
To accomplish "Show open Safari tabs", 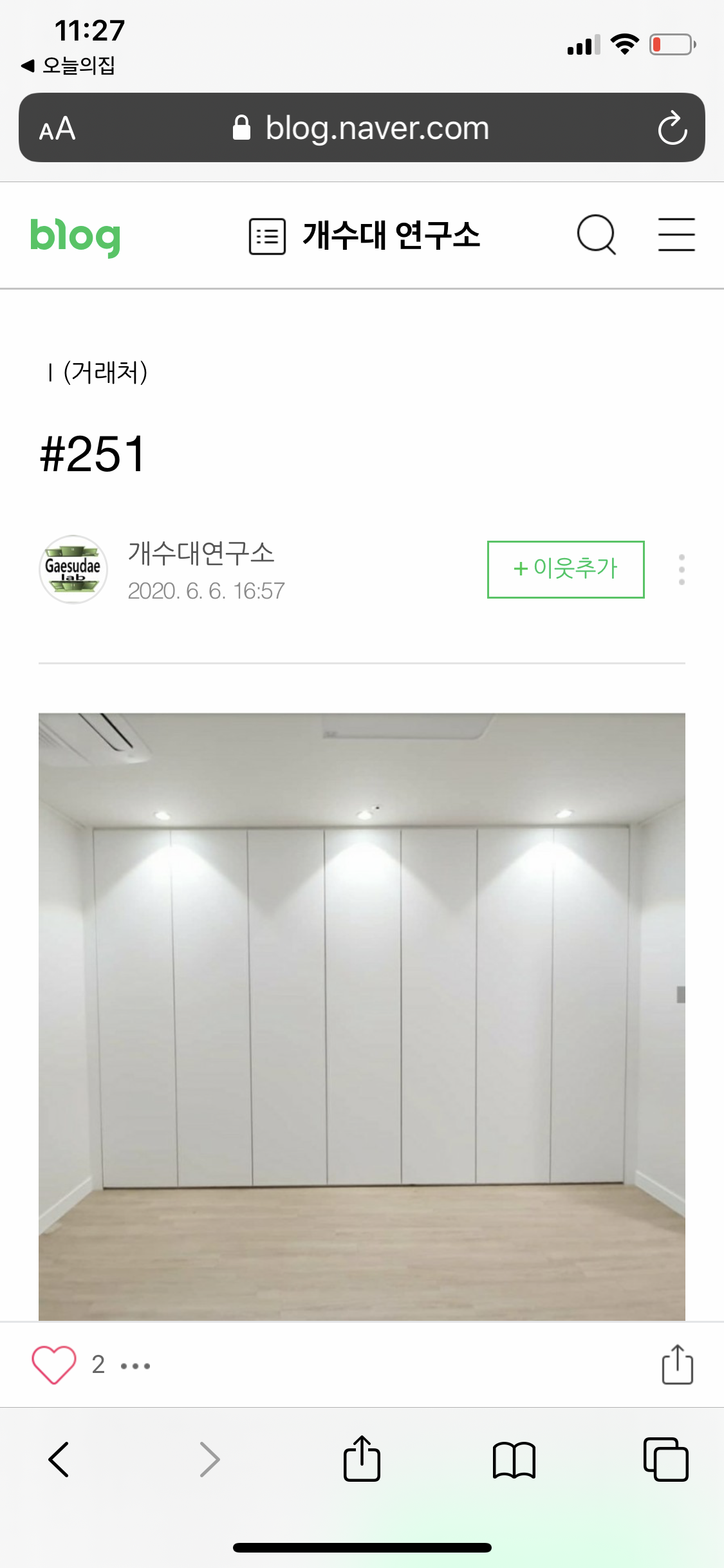I will (x=665, y=1459).
